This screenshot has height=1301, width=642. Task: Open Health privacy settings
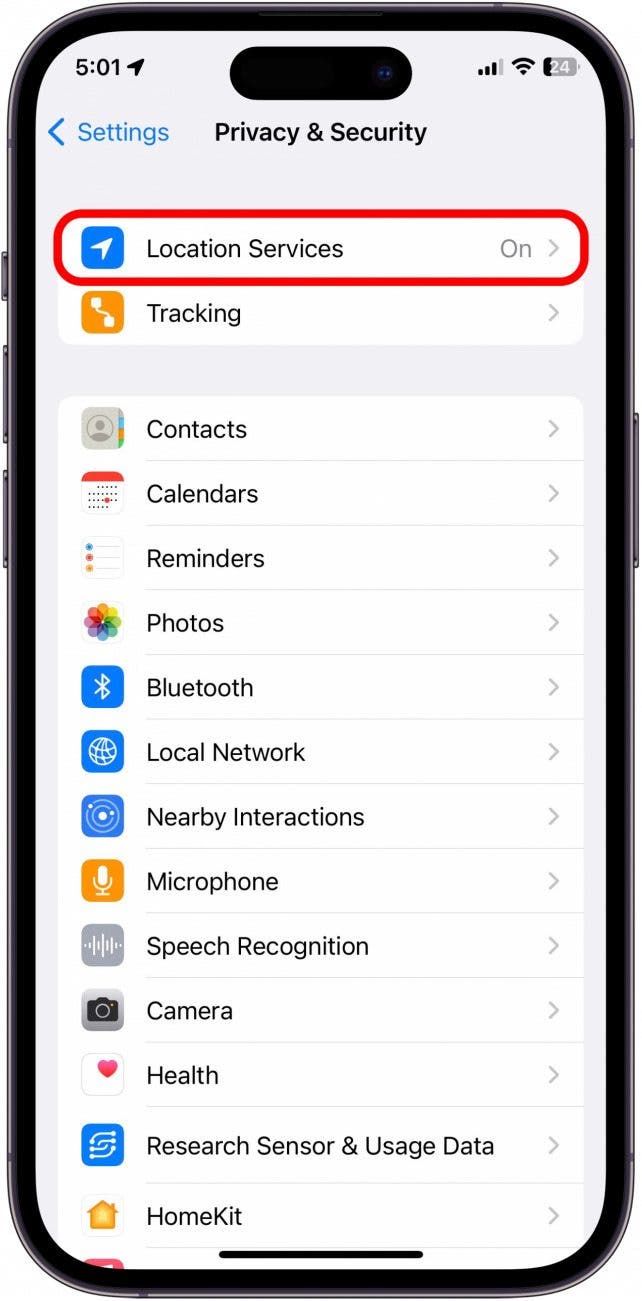point(320,1075)
